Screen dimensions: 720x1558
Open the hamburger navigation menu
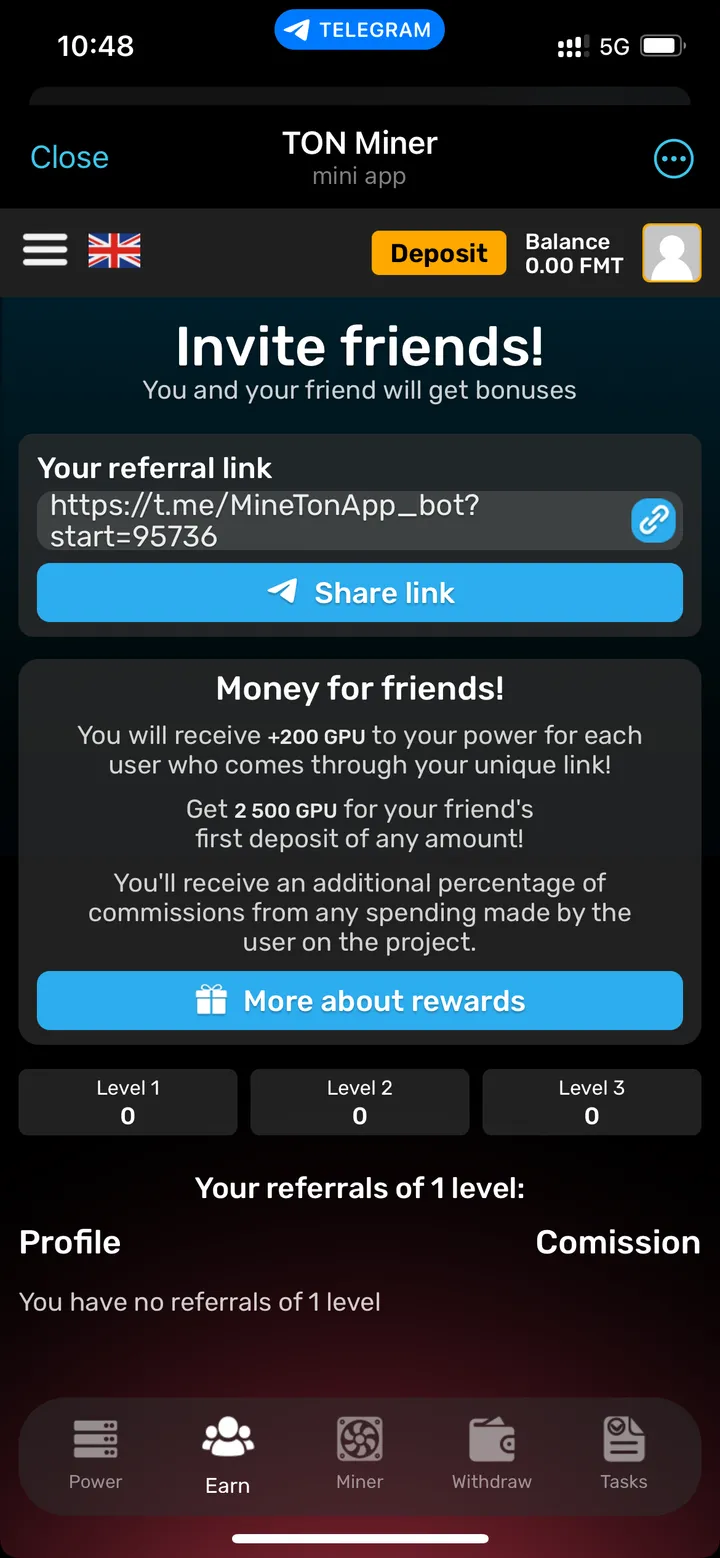coord(45,250)
